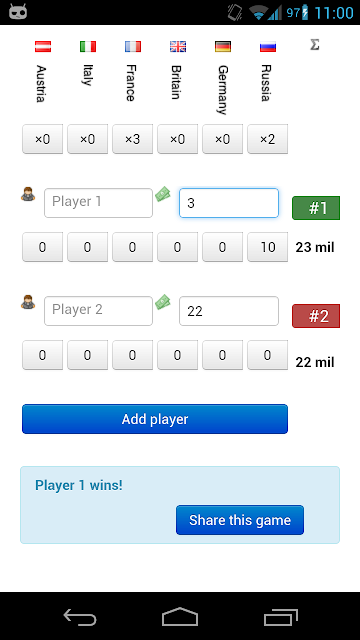360x640 pixels.
Task: Tap Player 1's Russia bond button showing 10
Action: click(267, 247)
